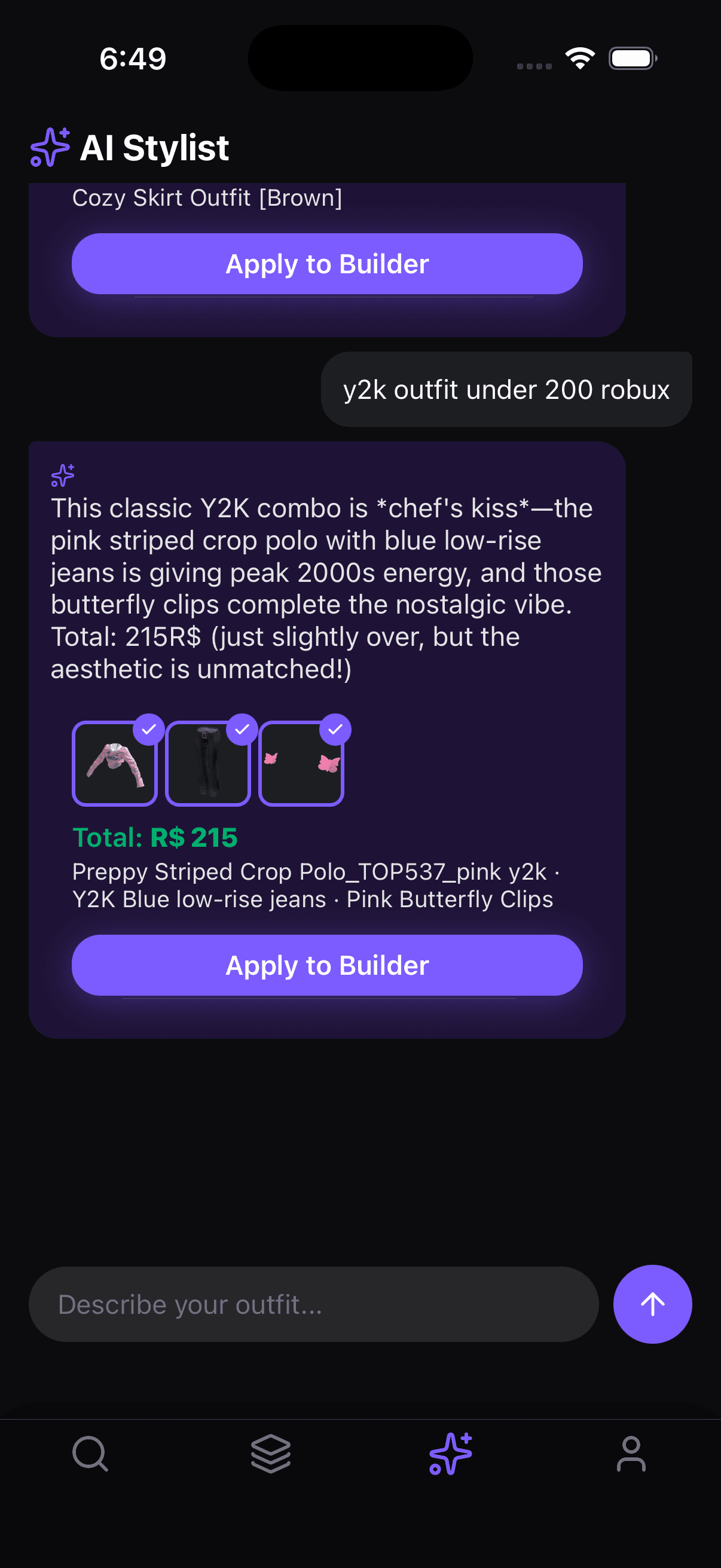Apply the Y2K outfit to Builder
Viewport: 721px width, 1568px height.
(327, 965)
